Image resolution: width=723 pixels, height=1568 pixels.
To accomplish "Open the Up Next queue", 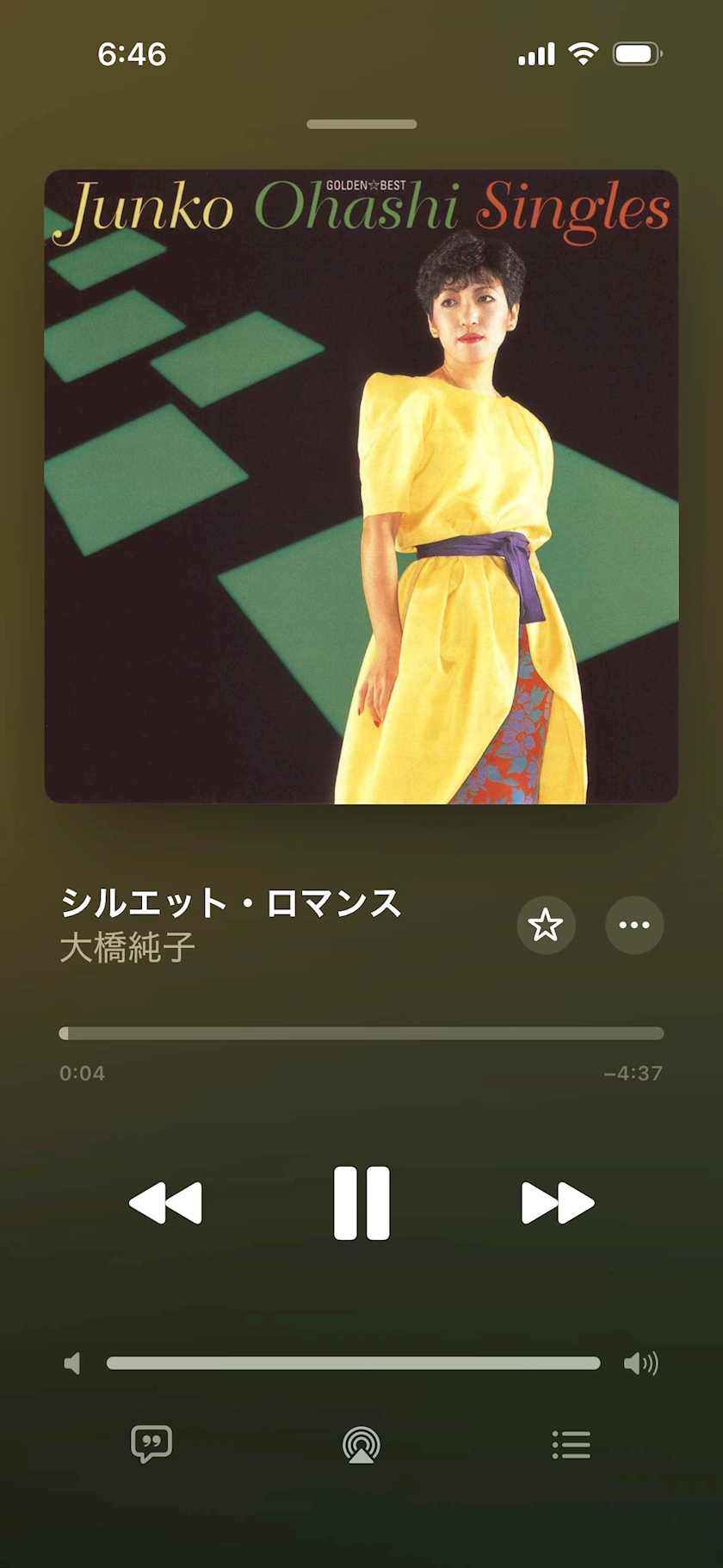I will [572, 1444].
